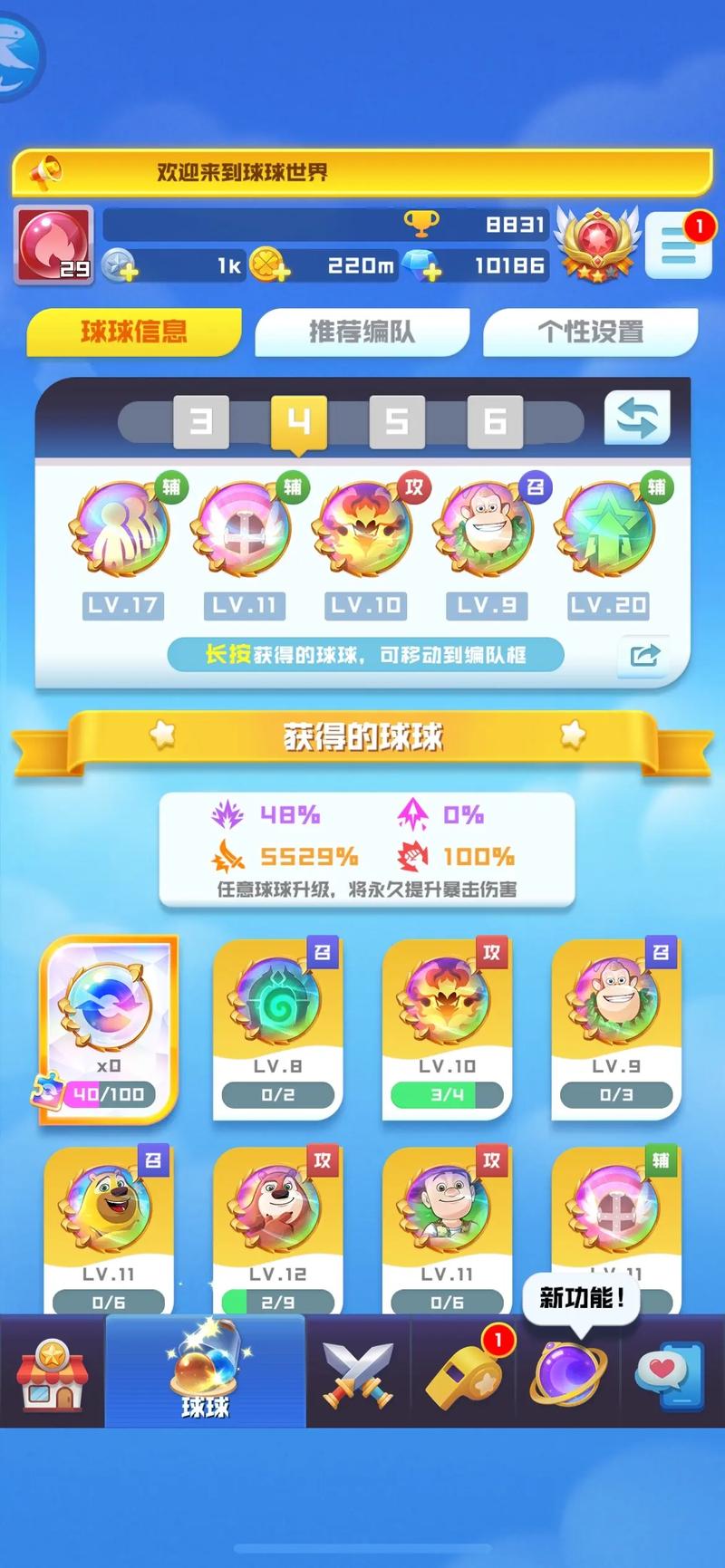Open player avatar profile level 29
The width and height of the screenshot is (725, 1568).
click(53, 245)
